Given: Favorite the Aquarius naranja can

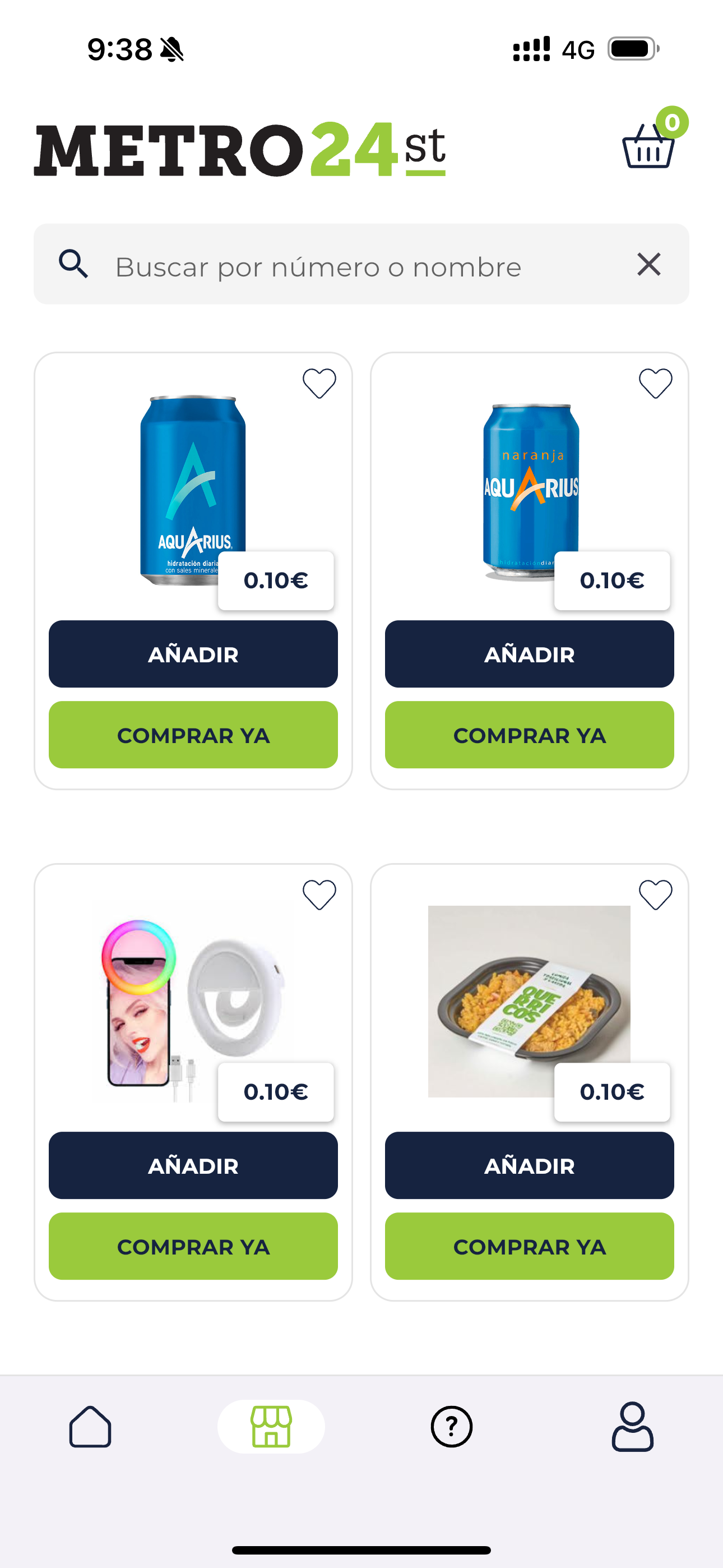Looking at the screenshot, I should click(x=655, y=384).
